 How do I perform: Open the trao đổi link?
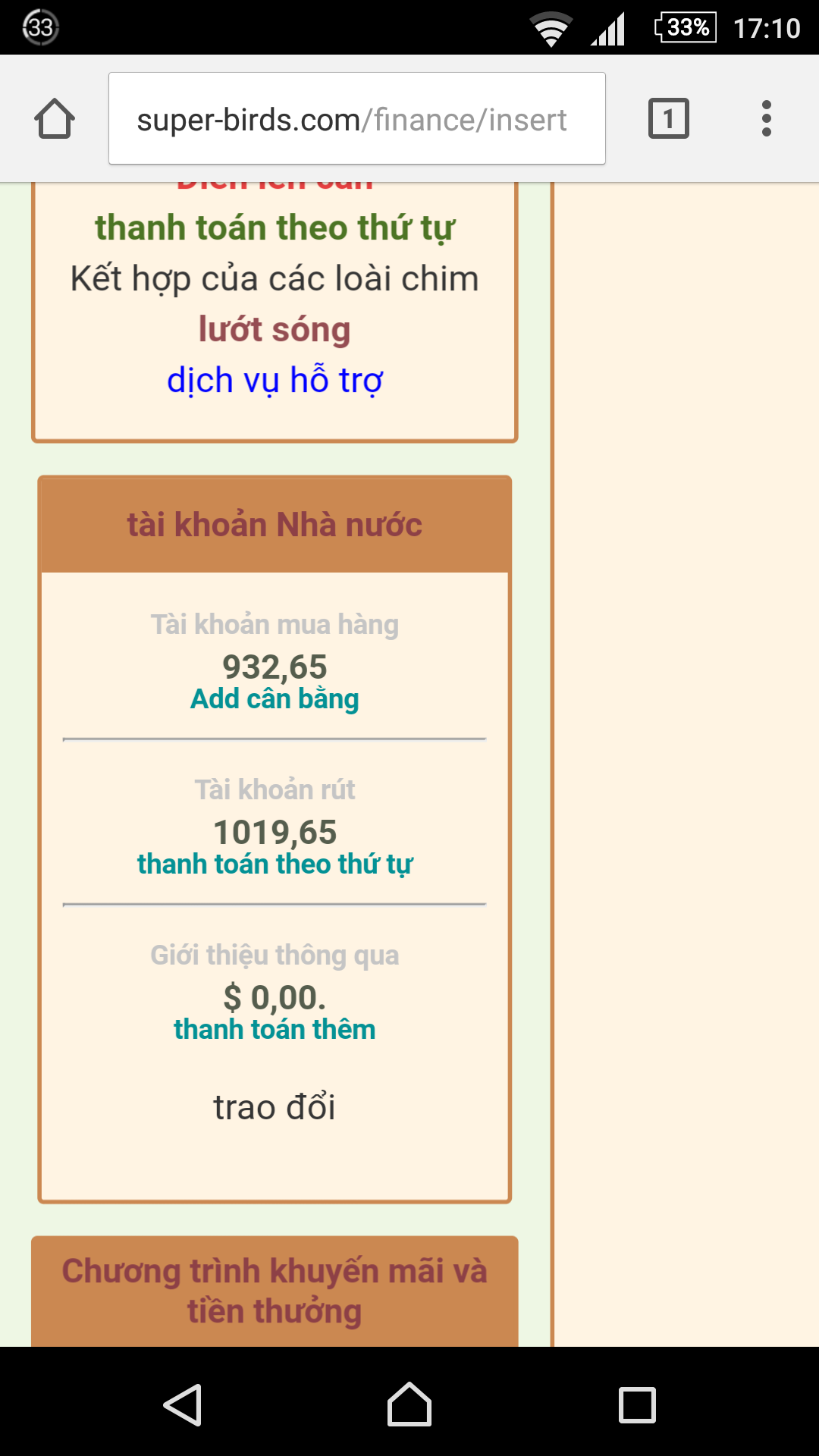coord(275,1107)
